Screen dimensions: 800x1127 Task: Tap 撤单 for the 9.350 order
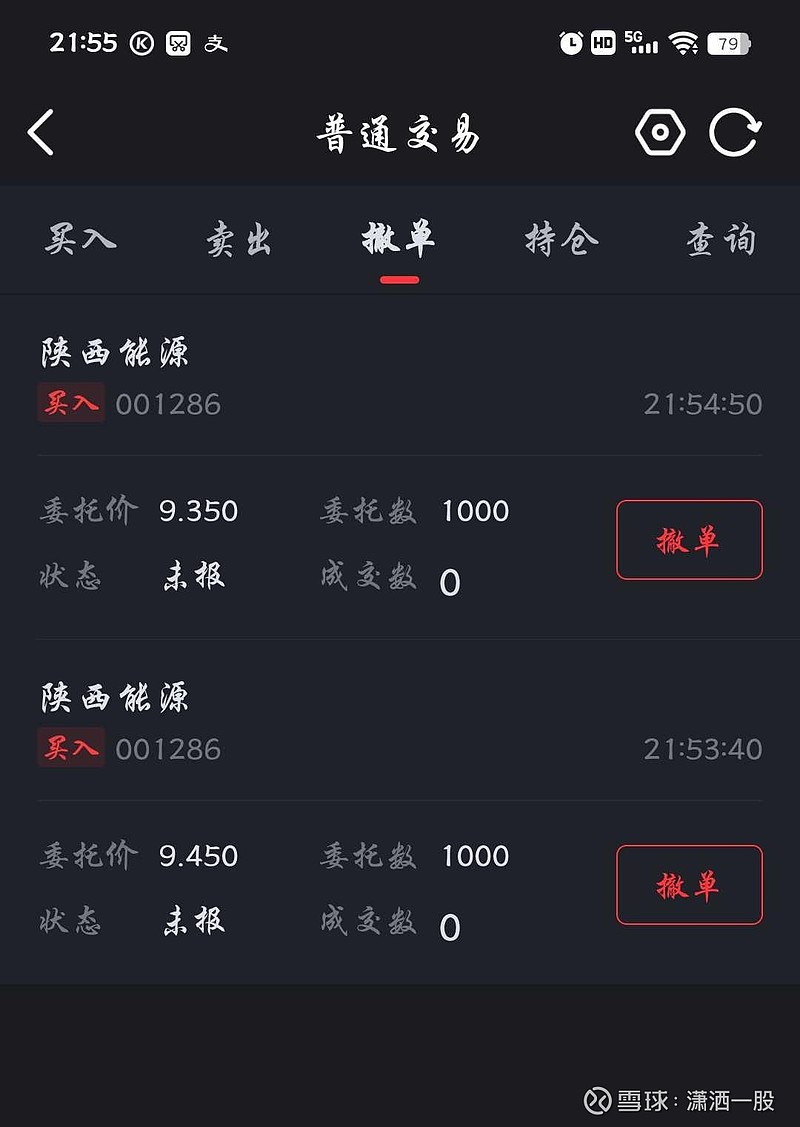689,540
